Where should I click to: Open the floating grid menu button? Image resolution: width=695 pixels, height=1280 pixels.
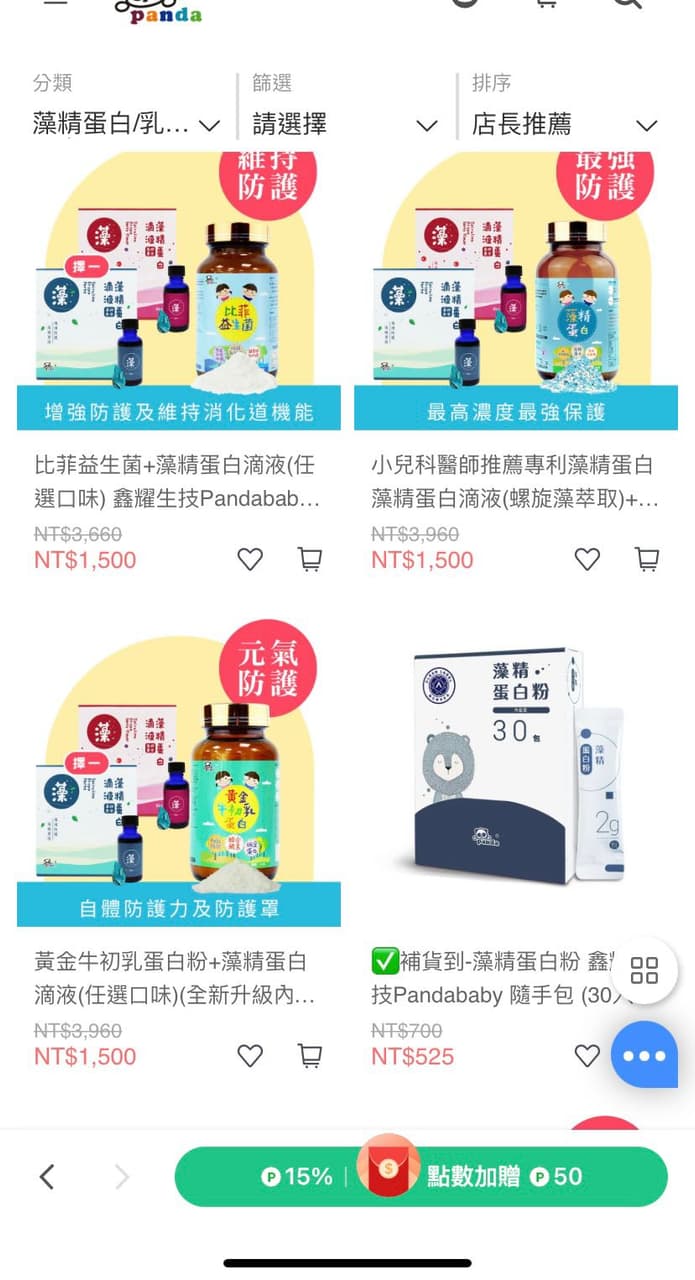[645, 971]
